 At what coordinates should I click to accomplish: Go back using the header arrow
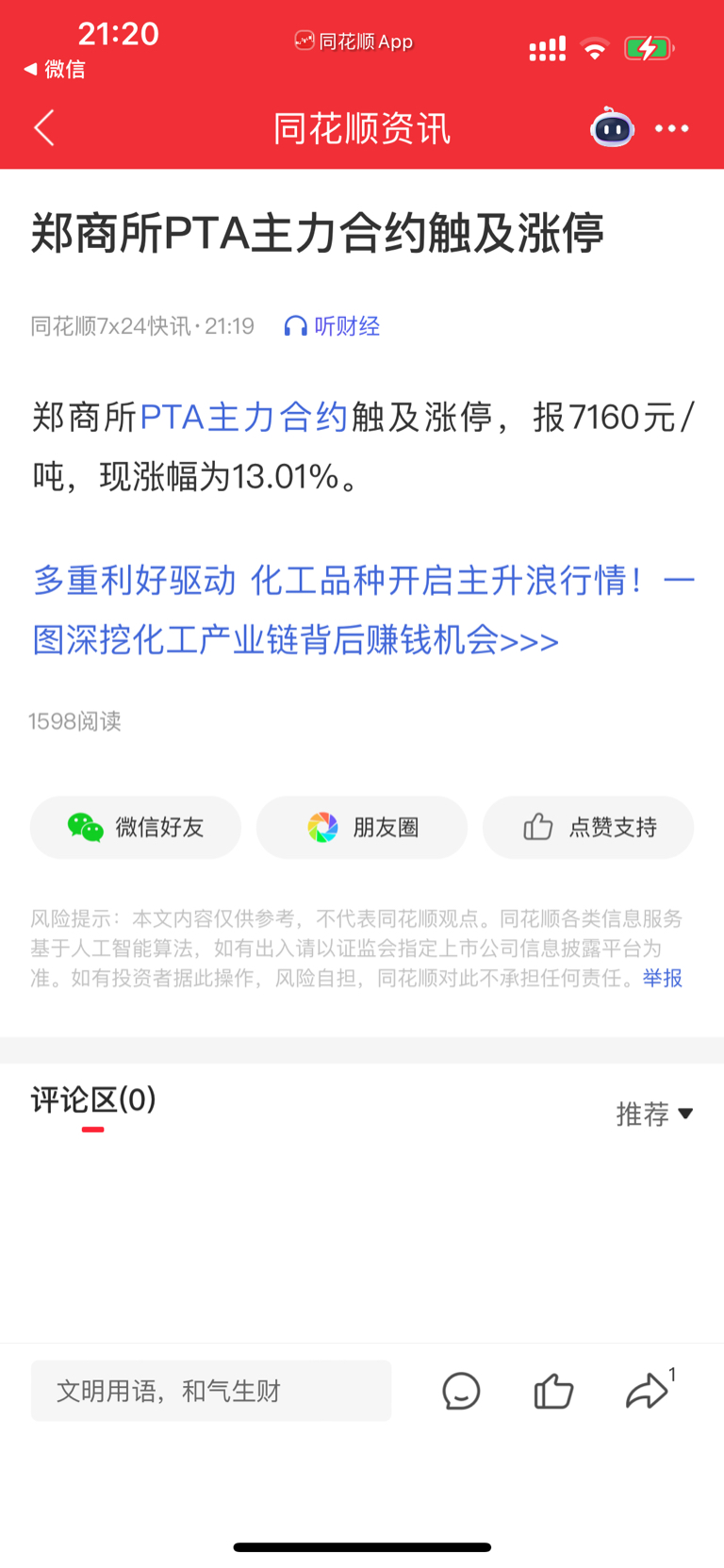coord(44,128)
